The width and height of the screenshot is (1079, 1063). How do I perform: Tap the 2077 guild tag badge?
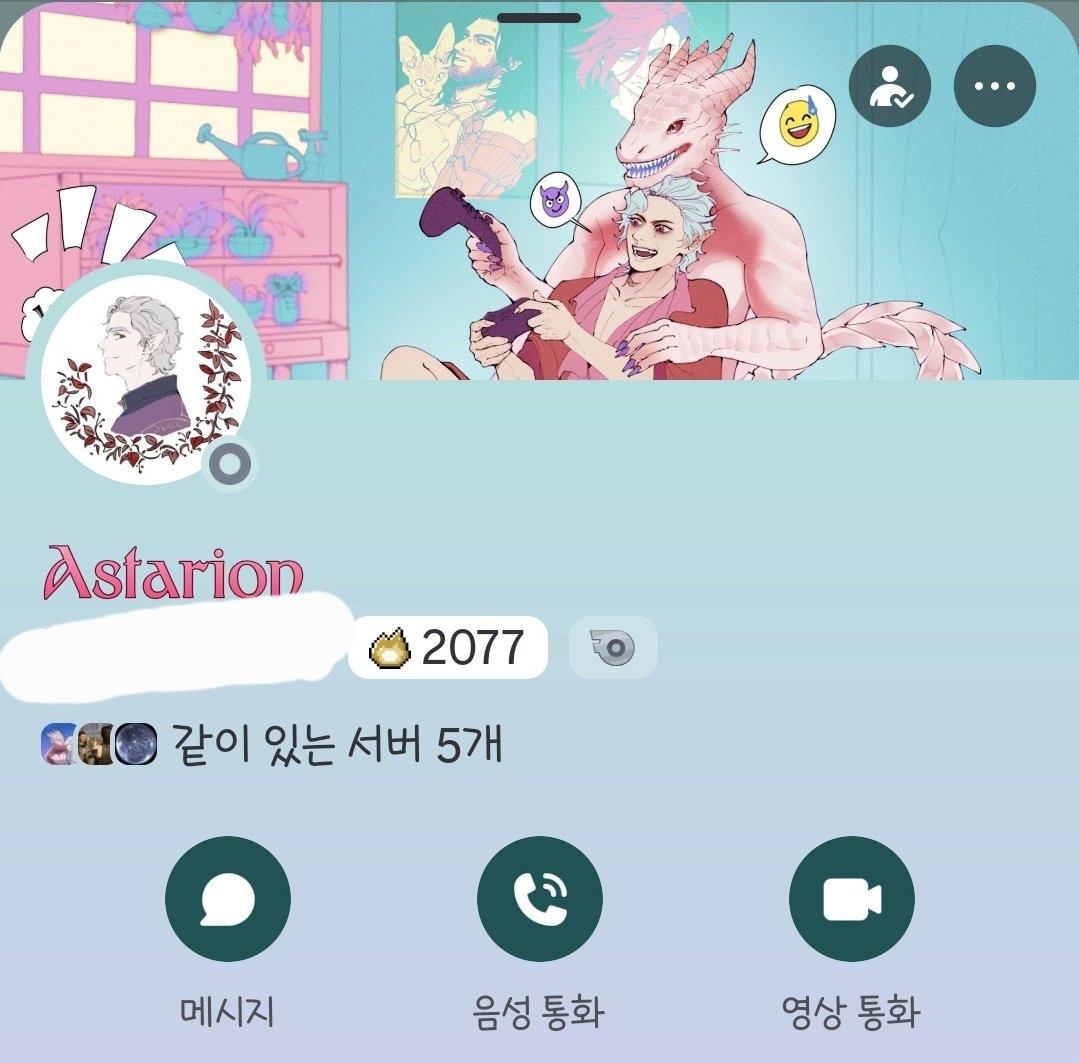(x=448, y=648)
